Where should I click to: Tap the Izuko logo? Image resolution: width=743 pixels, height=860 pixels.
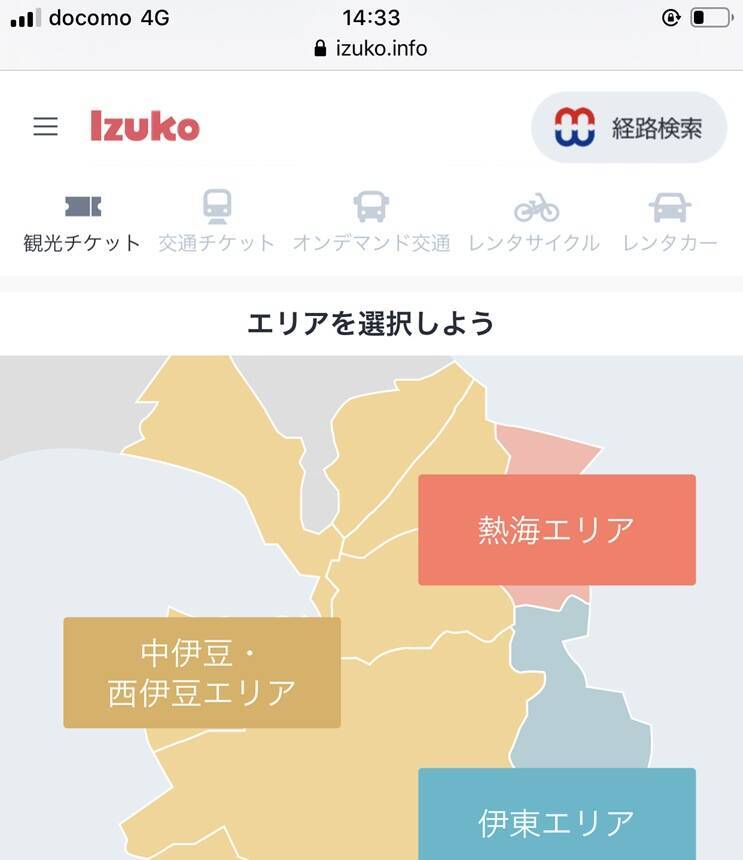click(x=145, y=127)
